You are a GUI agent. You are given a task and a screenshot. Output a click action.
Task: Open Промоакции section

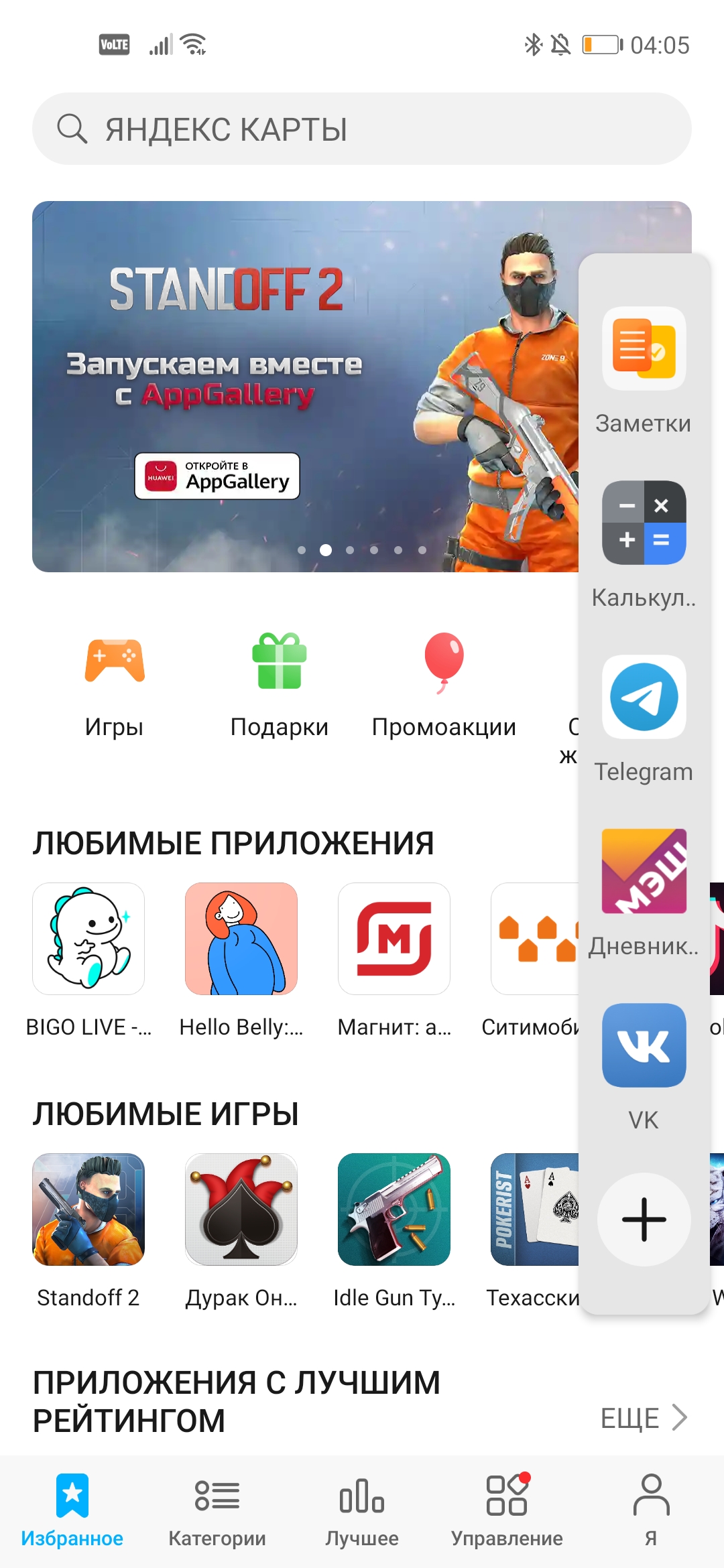tap(444, 683)
